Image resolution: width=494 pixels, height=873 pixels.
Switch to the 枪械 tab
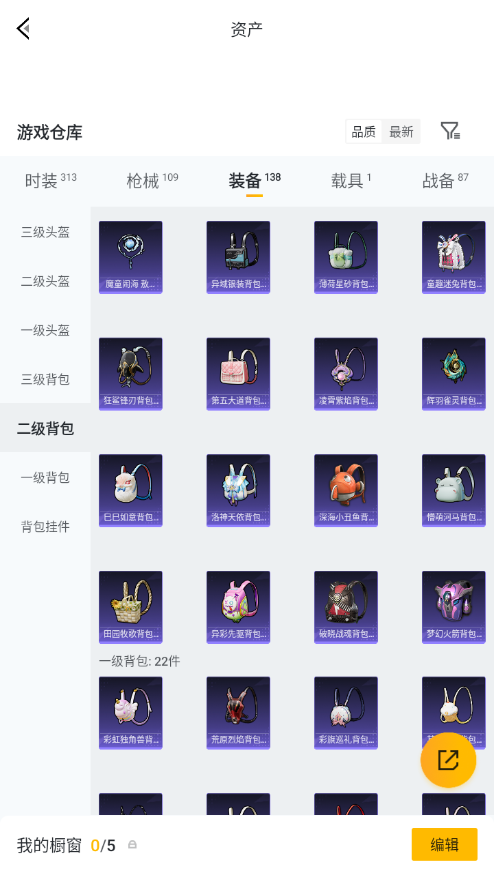[x=152, y=180]
